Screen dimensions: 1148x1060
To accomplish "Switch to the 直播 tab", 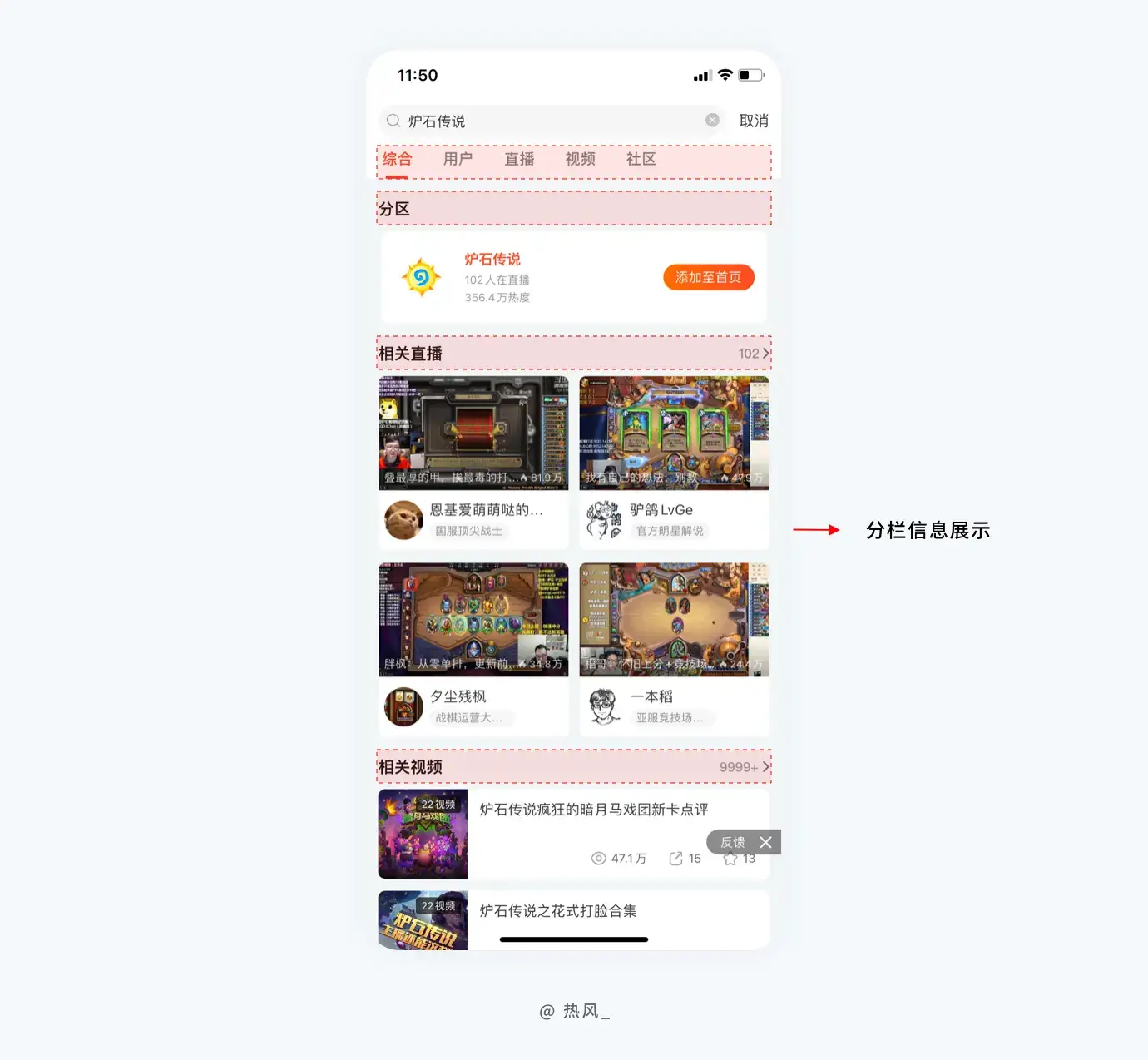I will tap(519, 159).
